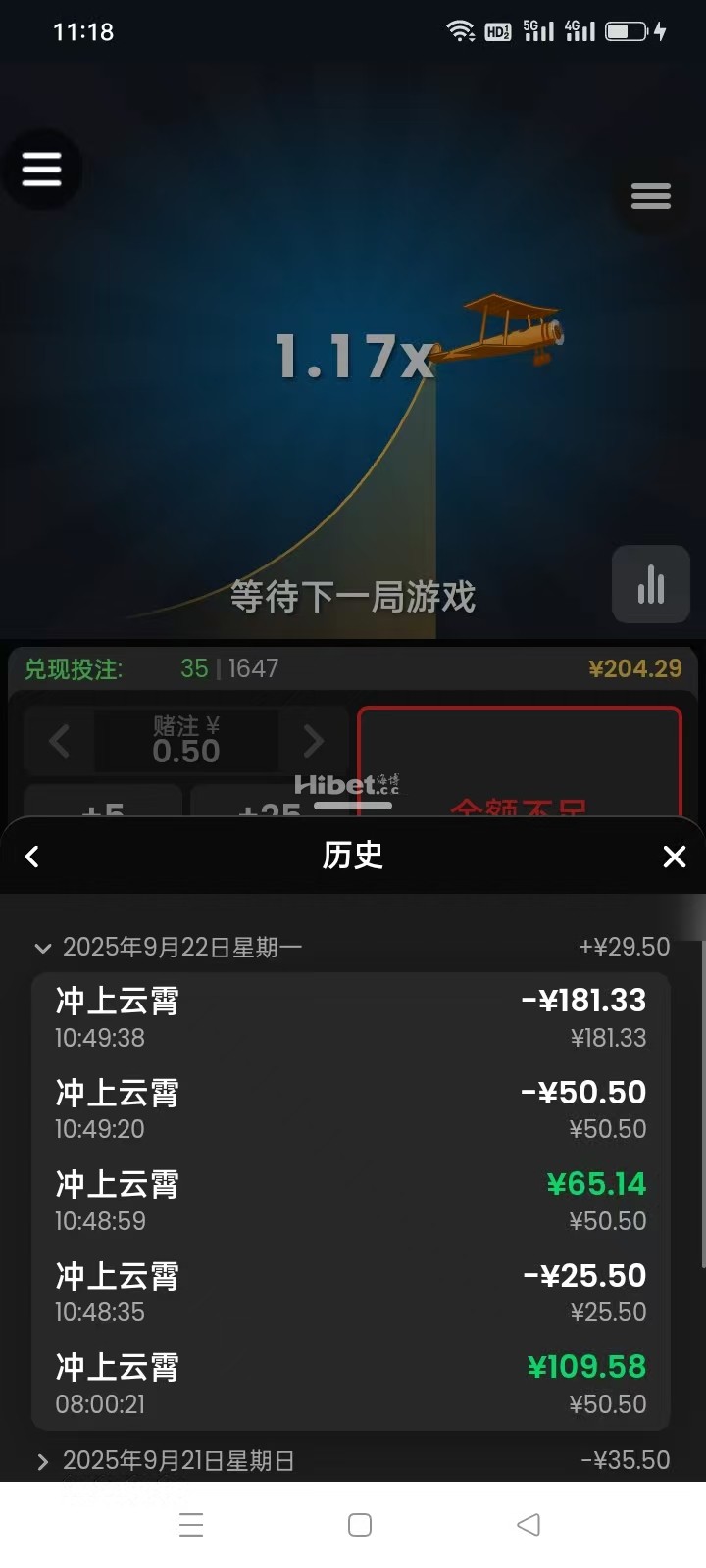Open the side hamburger menu

pos(42,169)
